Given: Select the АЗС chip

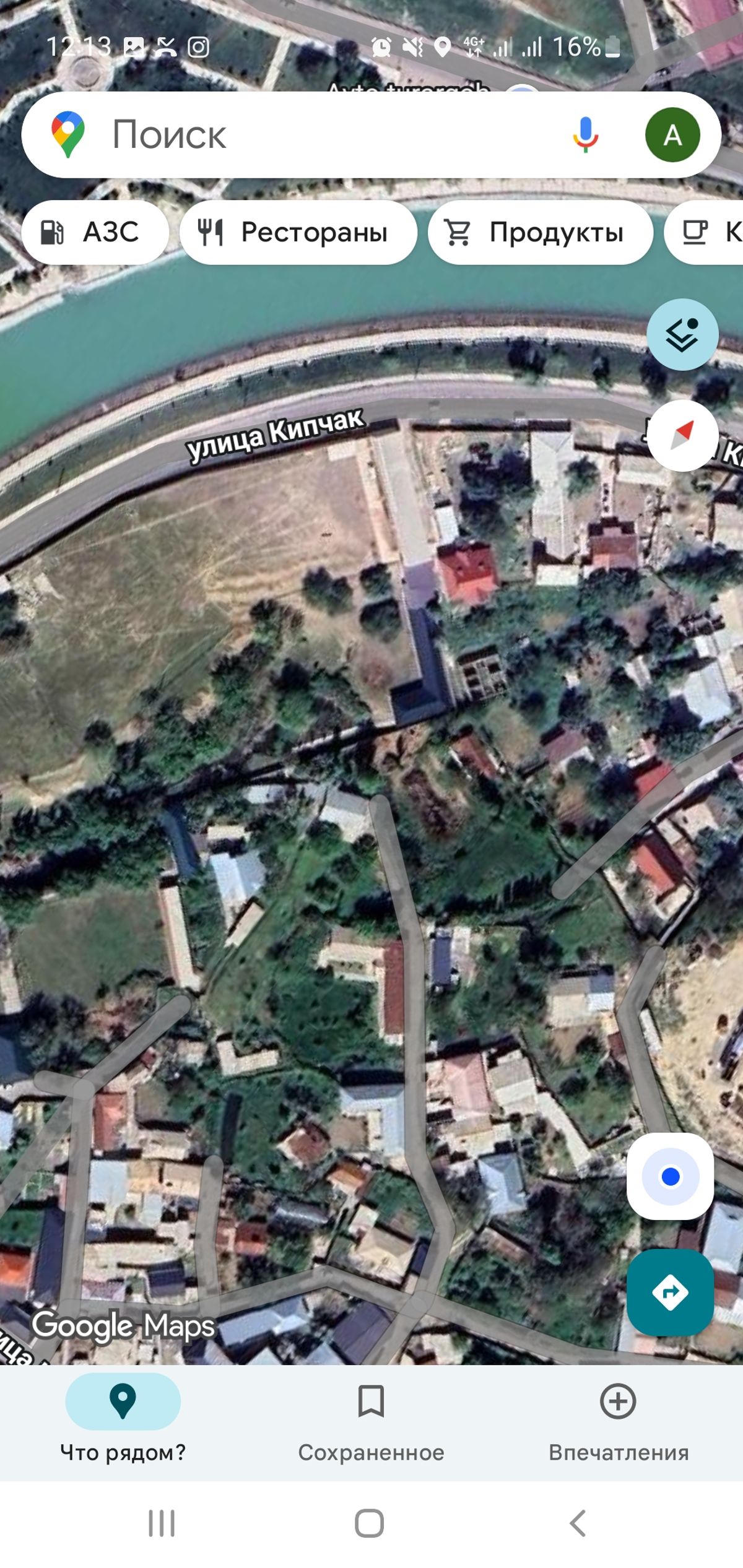Looking at the screenshot, I should (x=95, y=233).
